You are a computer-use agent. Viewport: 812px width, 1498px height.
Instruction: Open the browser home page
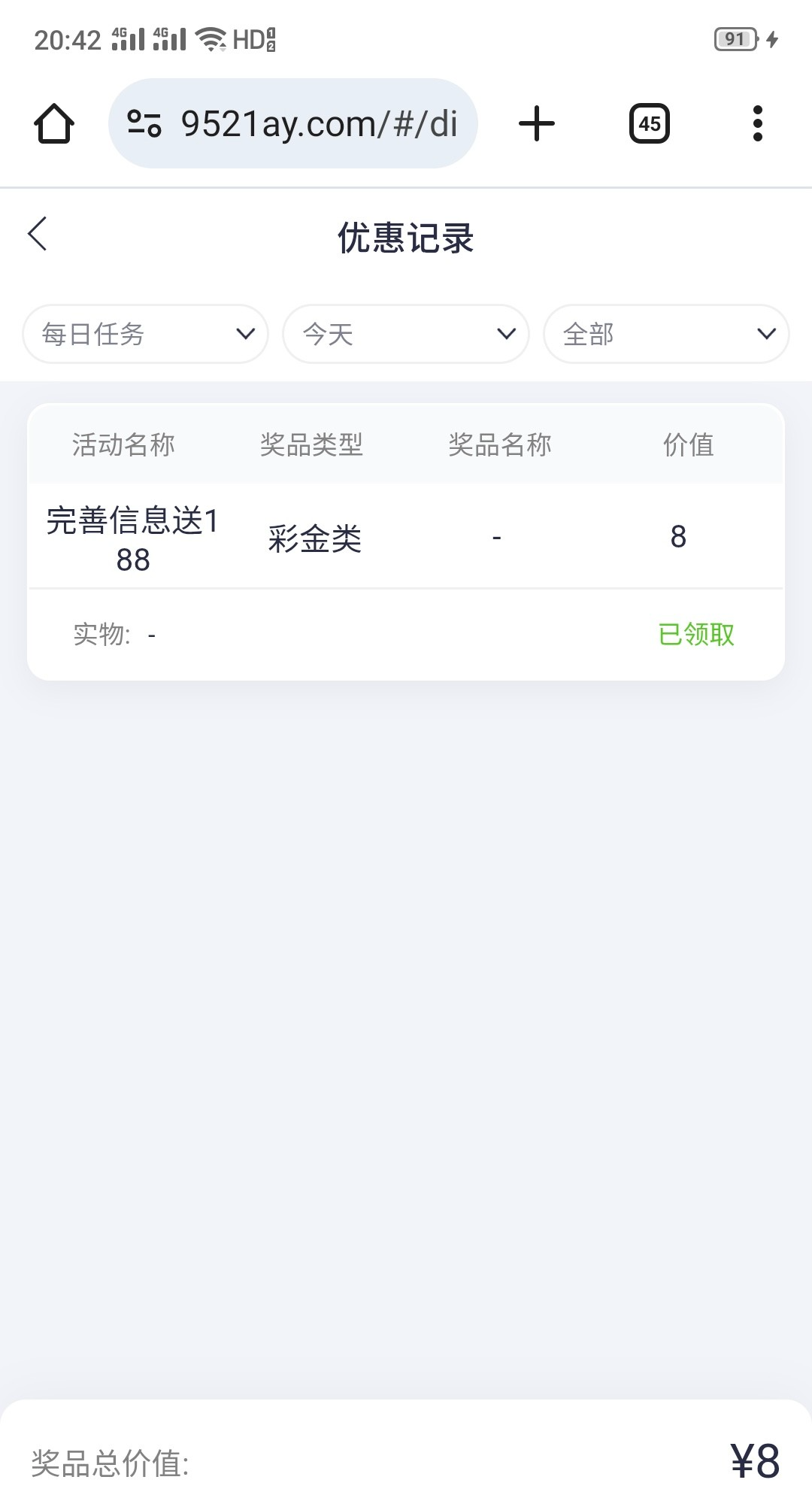tap(54, 124)
